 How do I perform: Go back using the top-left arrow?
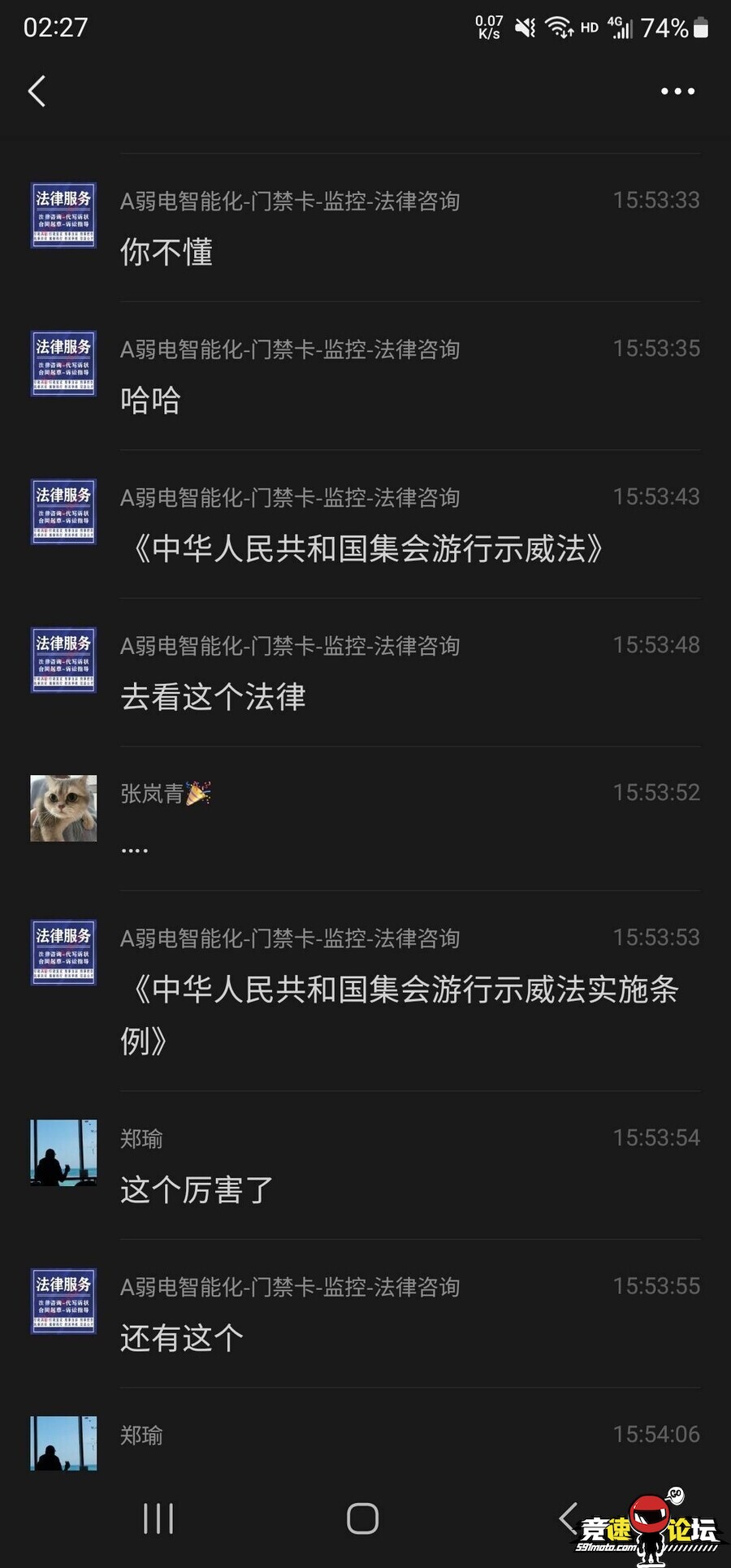(37, 91)
